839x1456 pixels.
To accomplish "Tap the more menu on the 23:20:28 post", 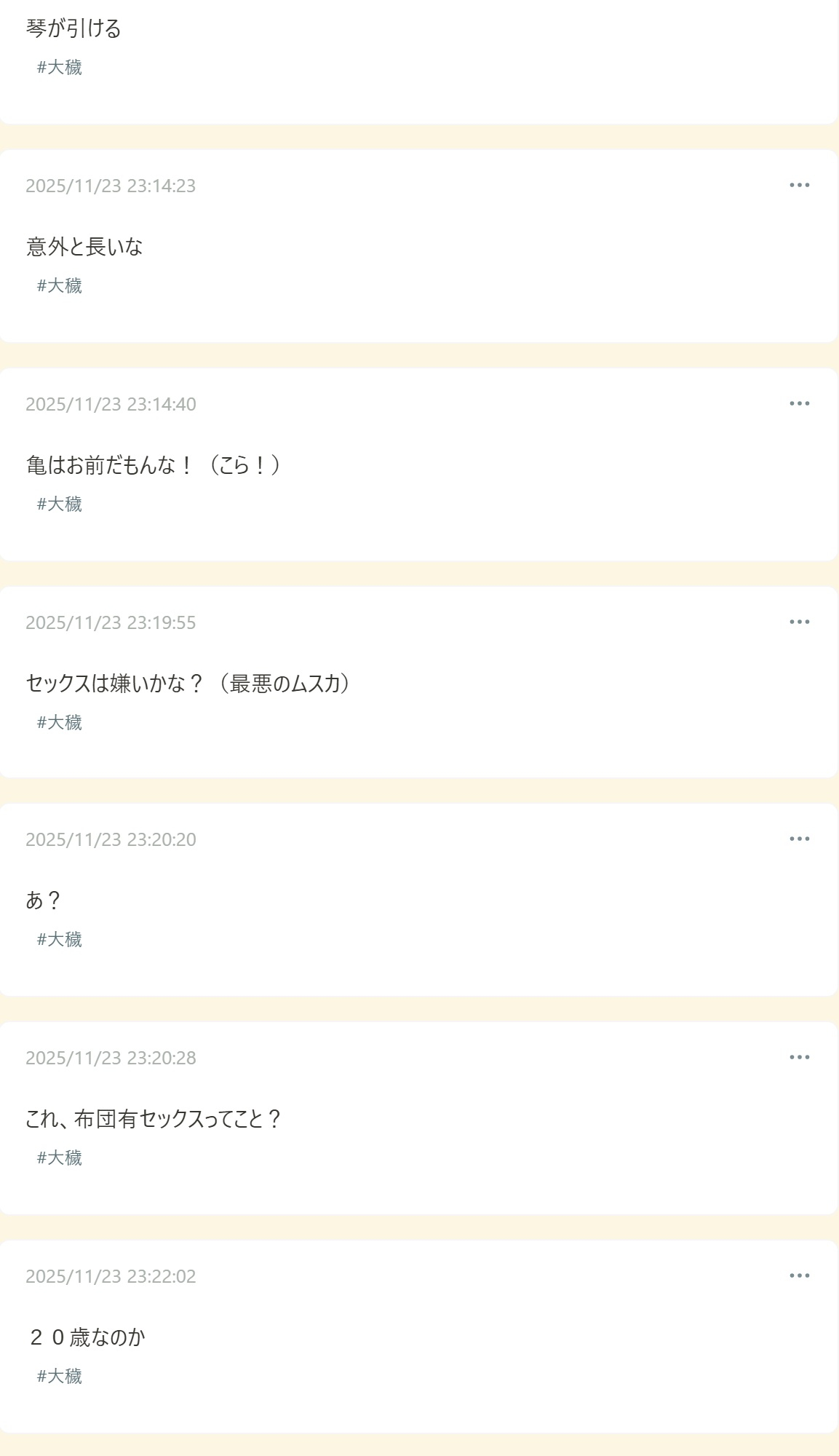I will 799,1058.
